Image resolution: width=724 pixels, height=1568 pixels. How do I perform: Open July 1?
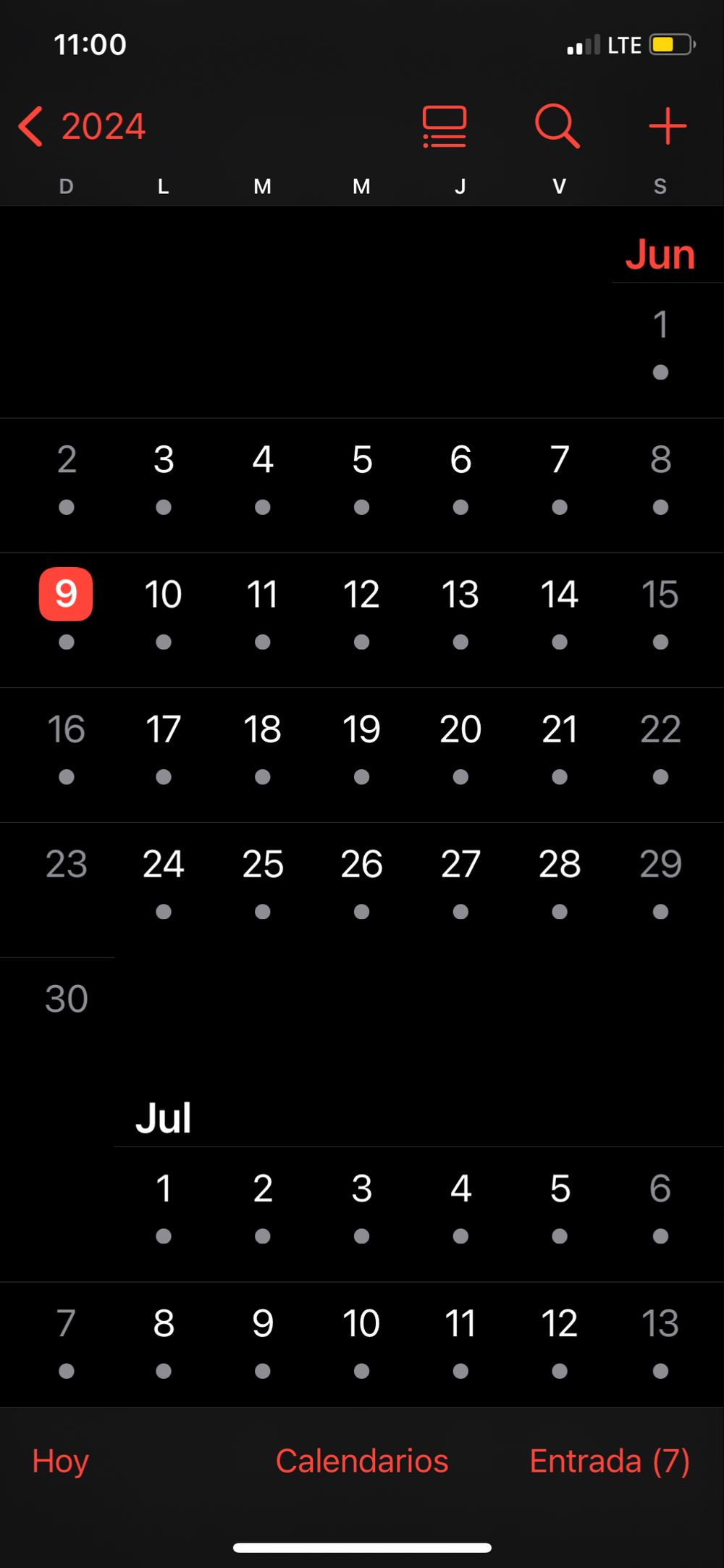[x=164, y=1188]
